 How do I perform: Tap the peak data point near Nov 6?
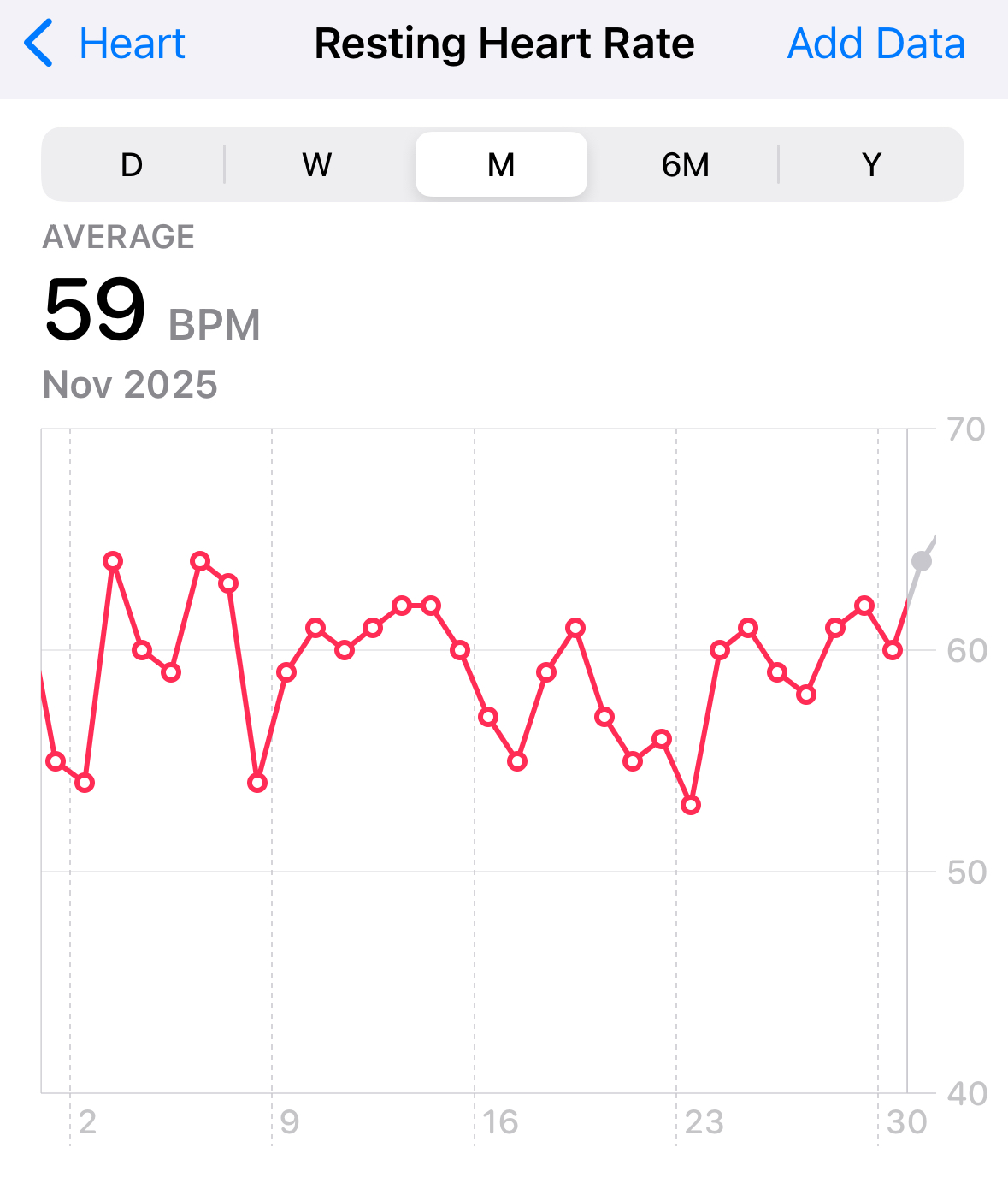tap(201, 562)
